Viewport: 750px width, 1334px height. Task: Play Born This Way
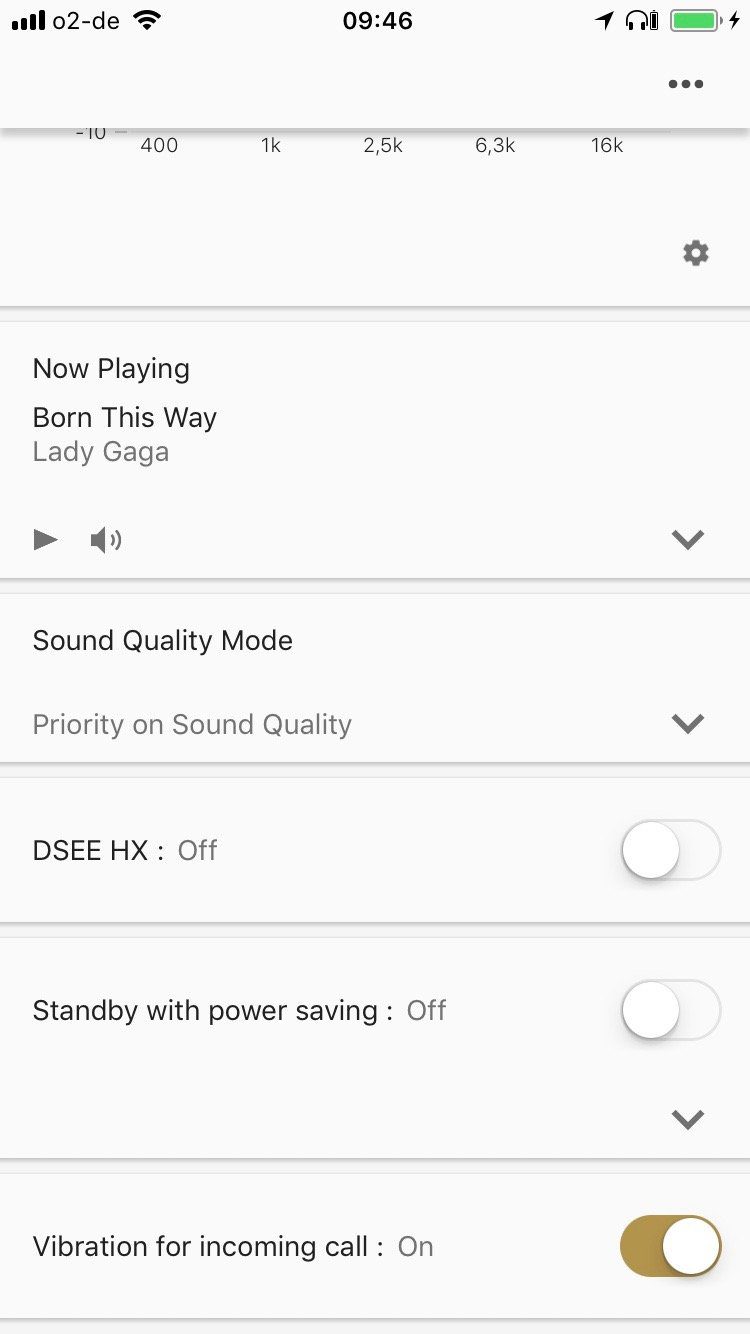[46, 540]
